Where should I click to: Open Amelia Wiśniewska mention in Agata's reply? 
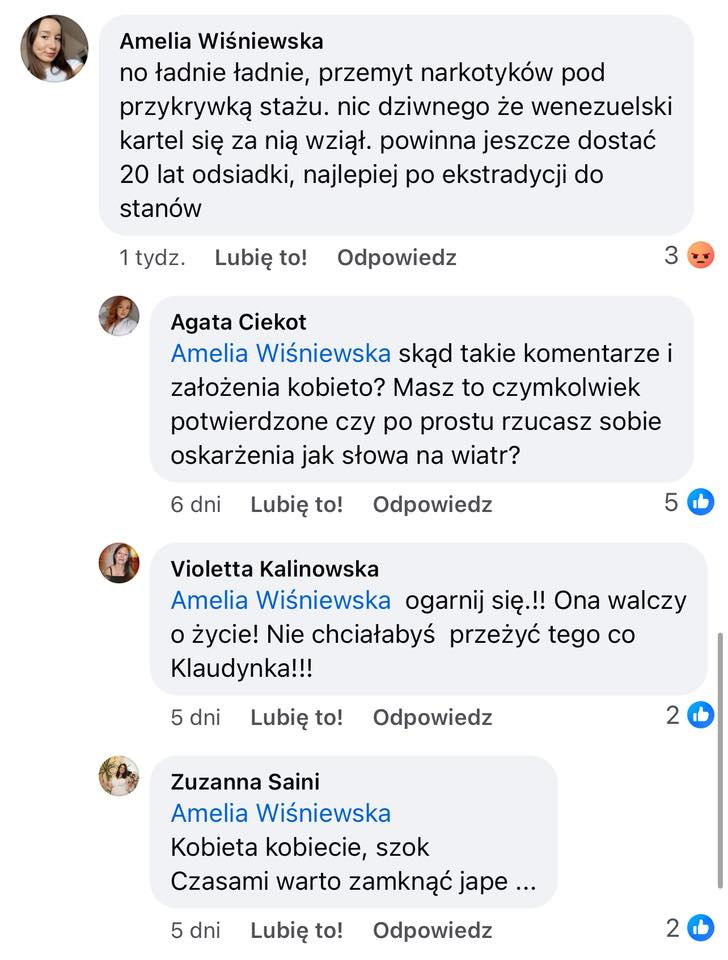280,353
